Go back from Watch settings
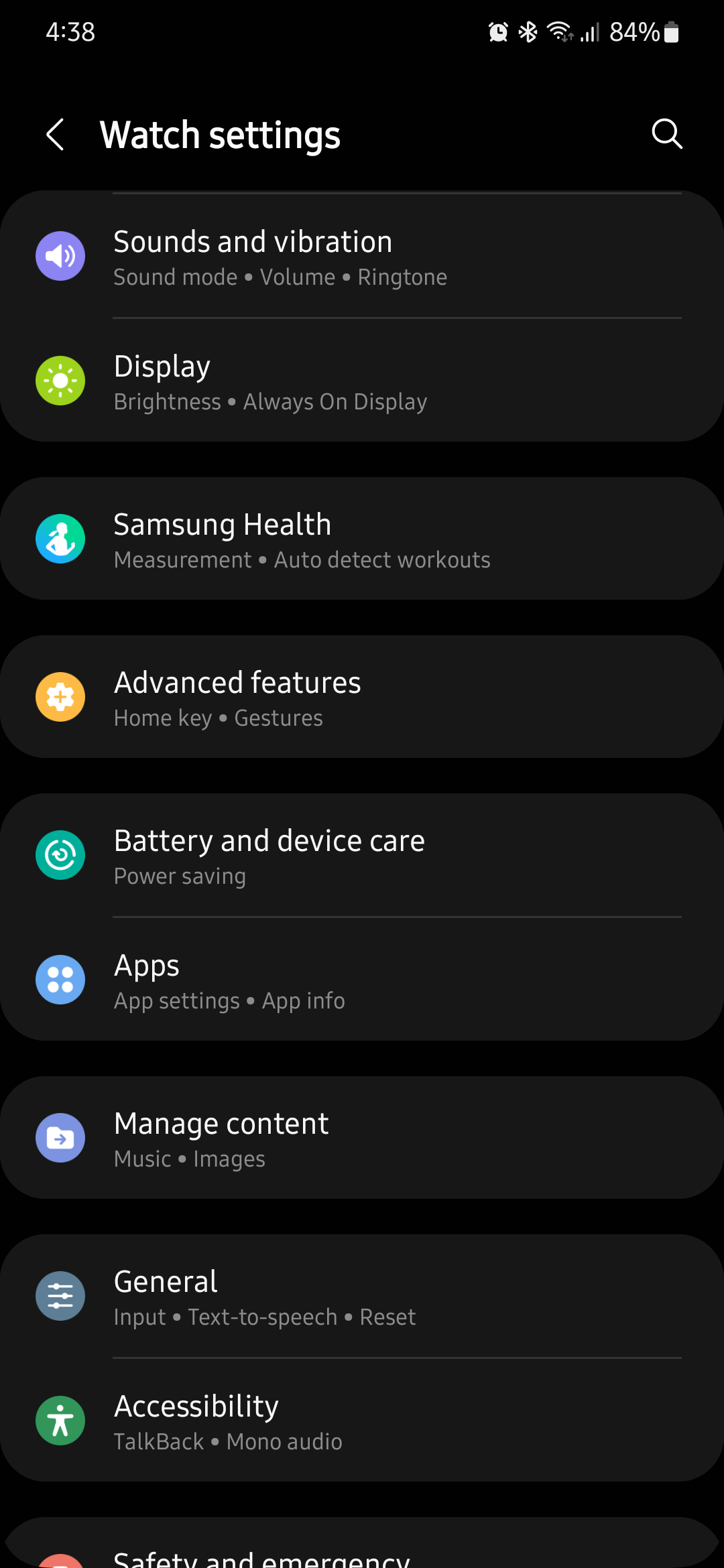The height and width of the screenshot is (1568, 724). tap(56, 135)
